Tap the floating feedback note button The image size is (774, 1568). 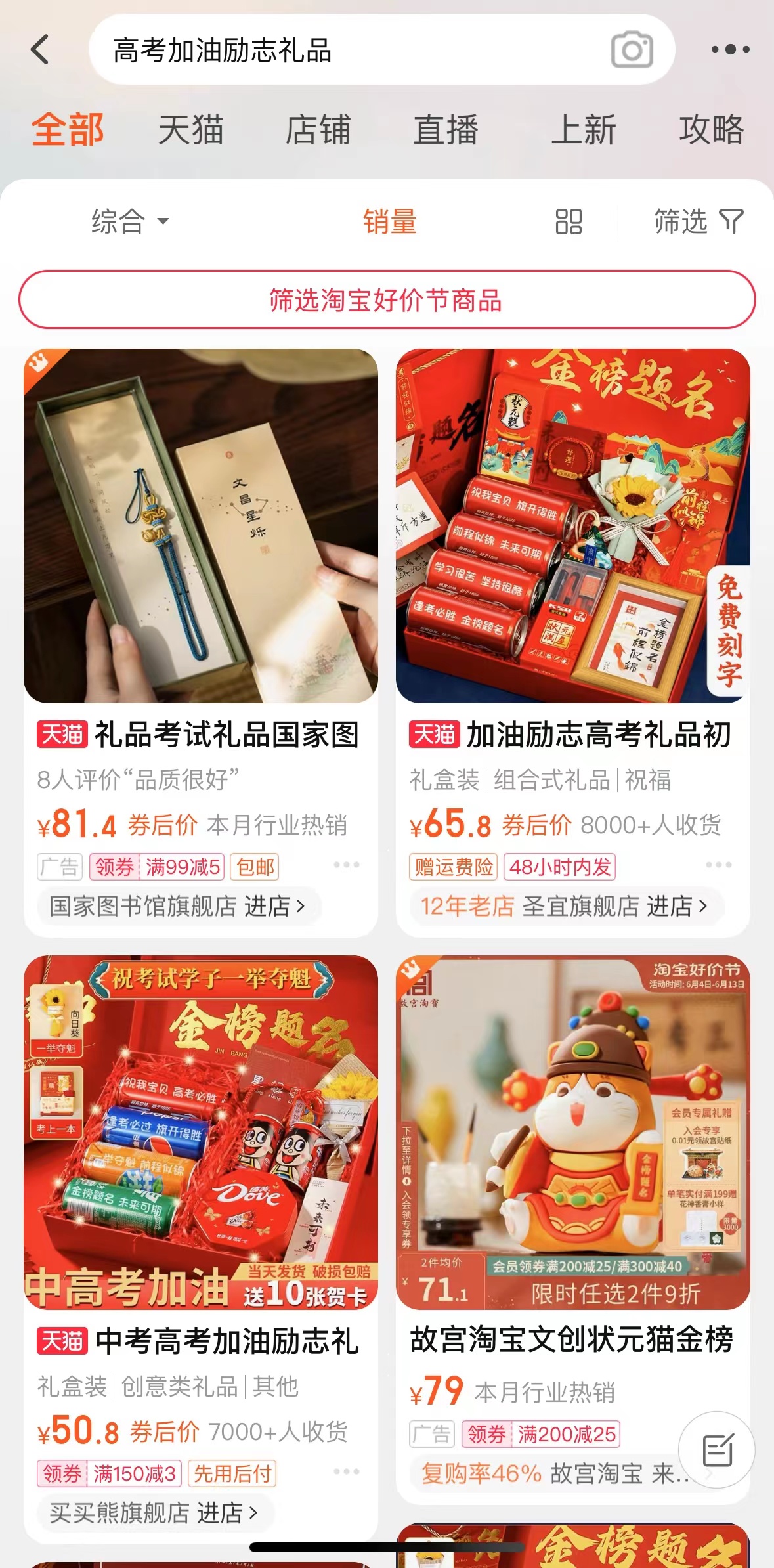[717, 1450]
